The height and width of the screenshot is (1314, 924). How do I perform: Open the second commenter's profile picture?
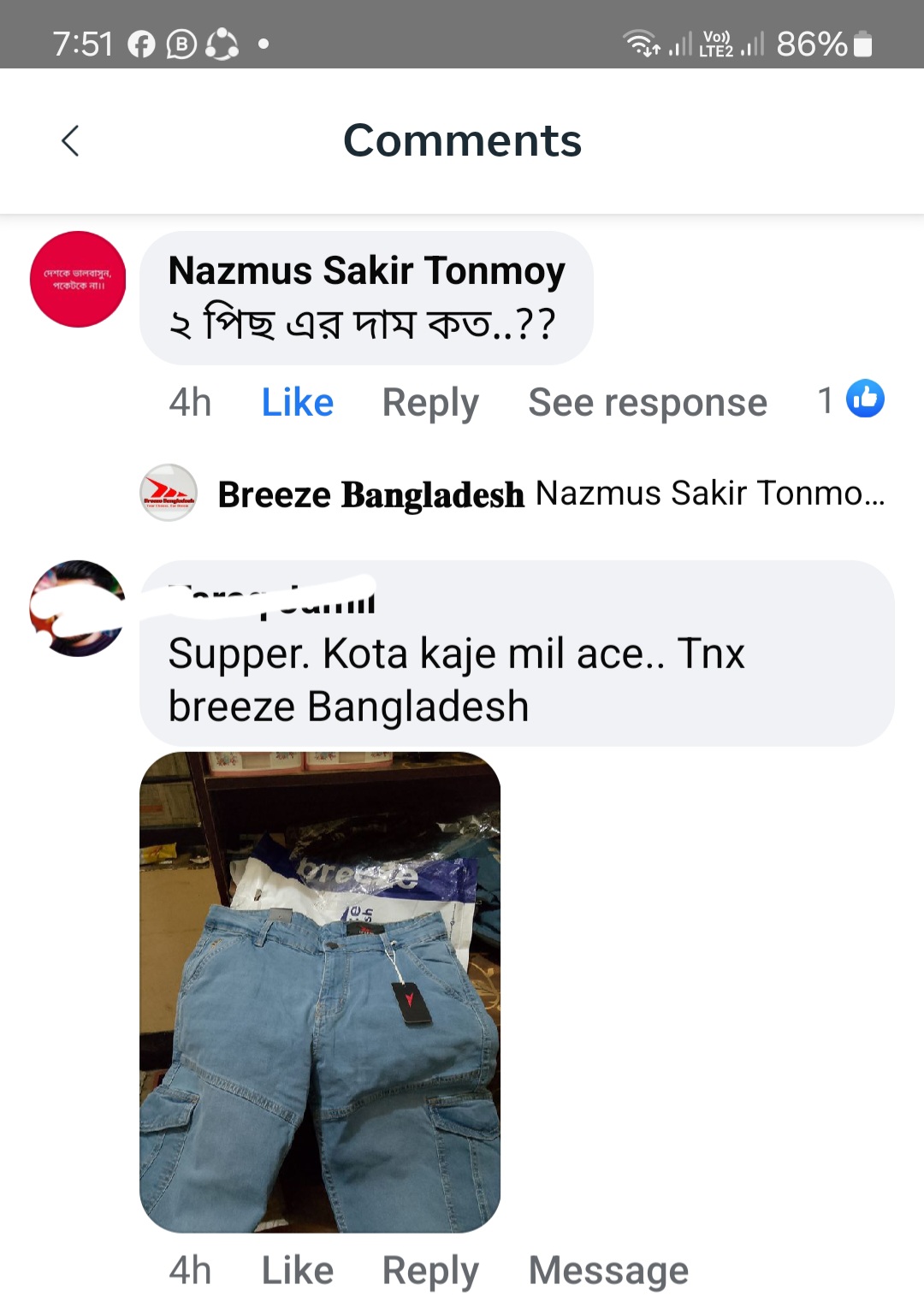pos(78,608)
